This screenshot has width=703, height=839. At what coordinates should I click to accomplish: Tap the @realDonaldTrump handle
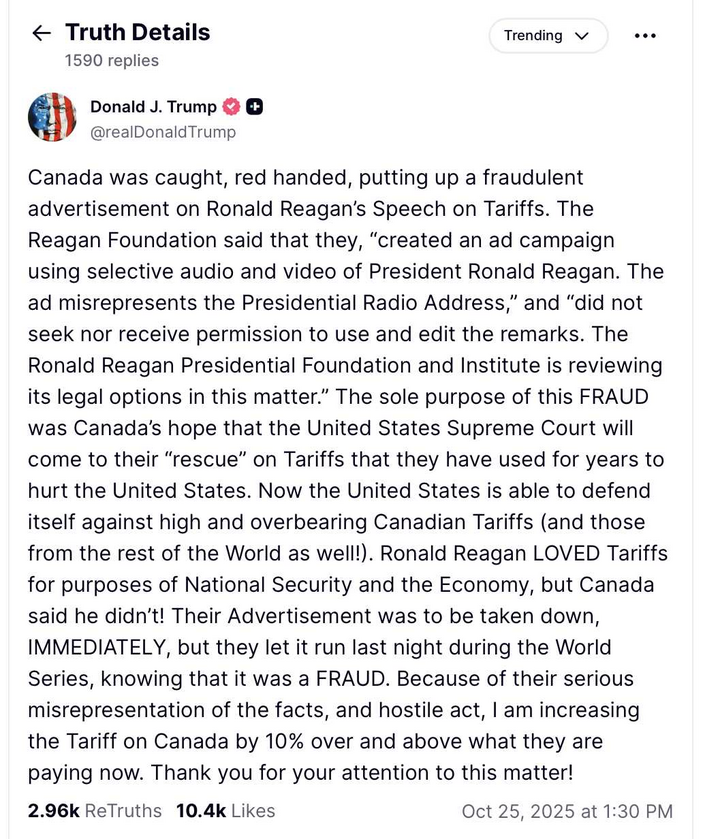tap(163, 132)
